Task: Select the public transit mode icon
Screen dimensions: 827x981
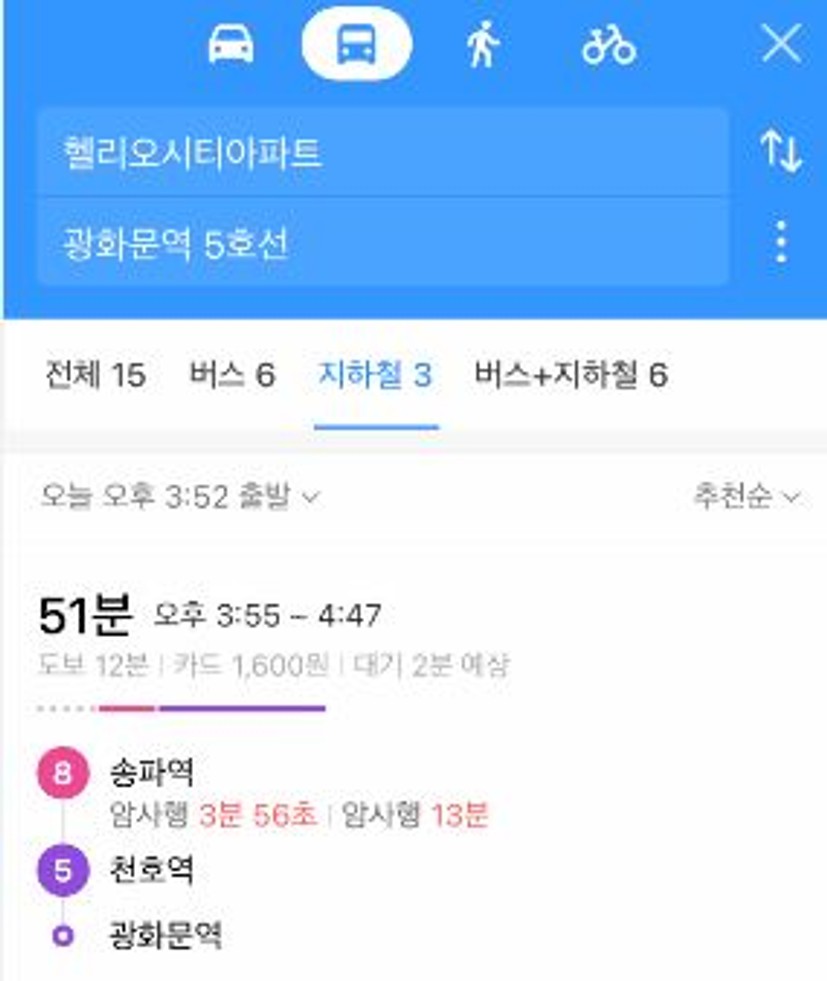Action: pyautogui.click(x=357, y=45)
